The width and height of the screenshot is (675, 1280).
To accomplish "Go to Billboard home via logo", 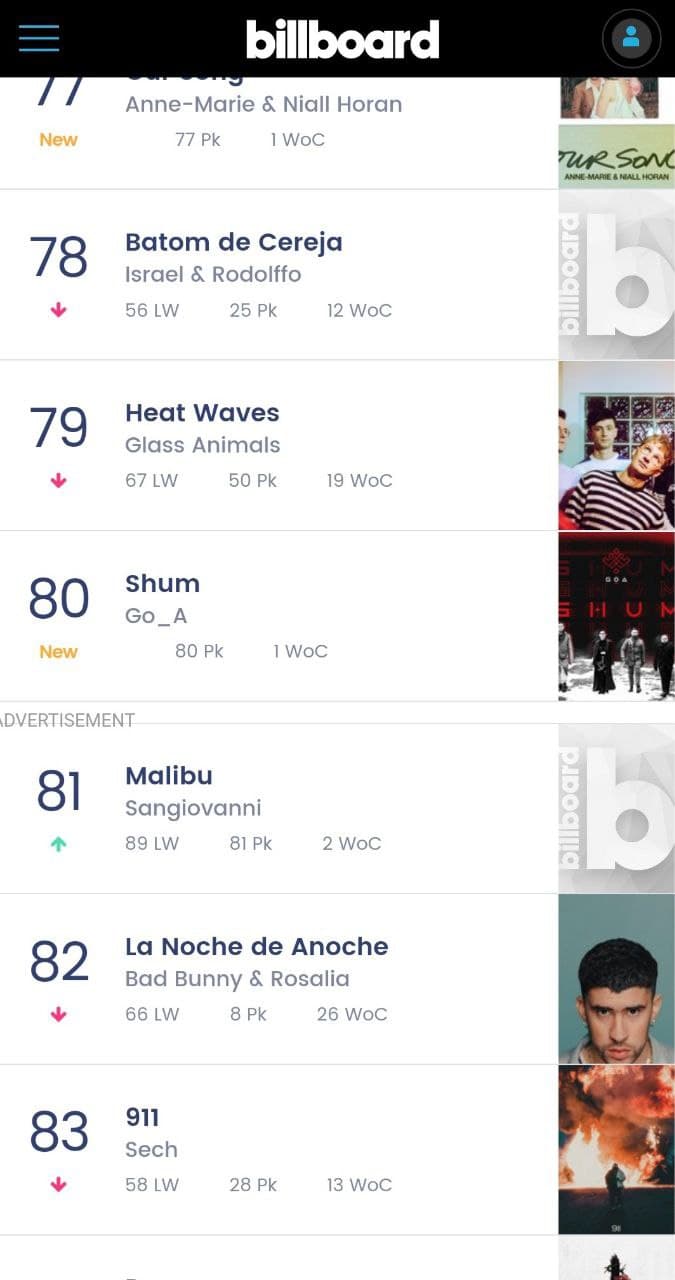I will 342,39.
